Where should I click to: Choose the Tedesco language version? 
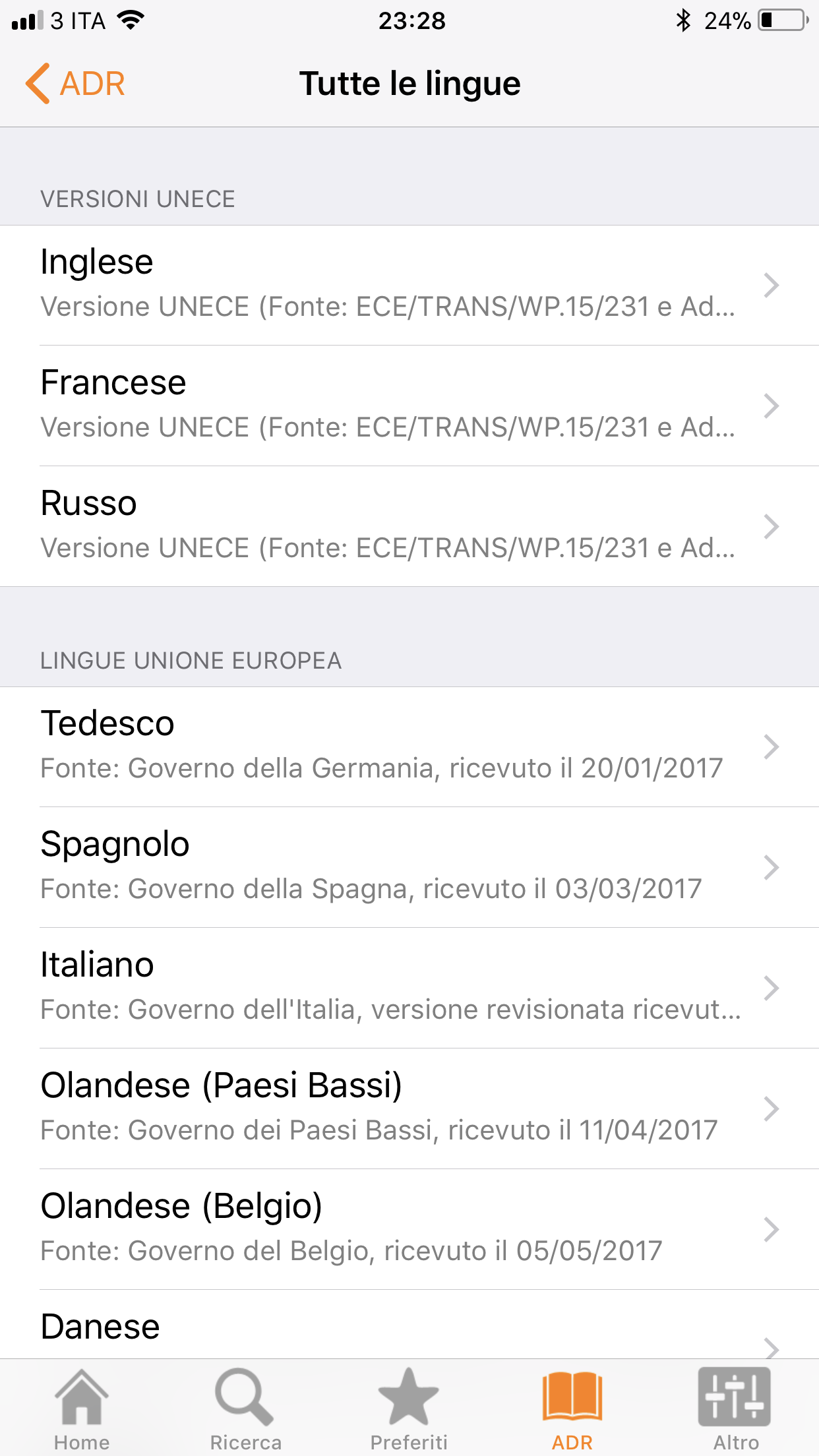(x=409, y=746)
